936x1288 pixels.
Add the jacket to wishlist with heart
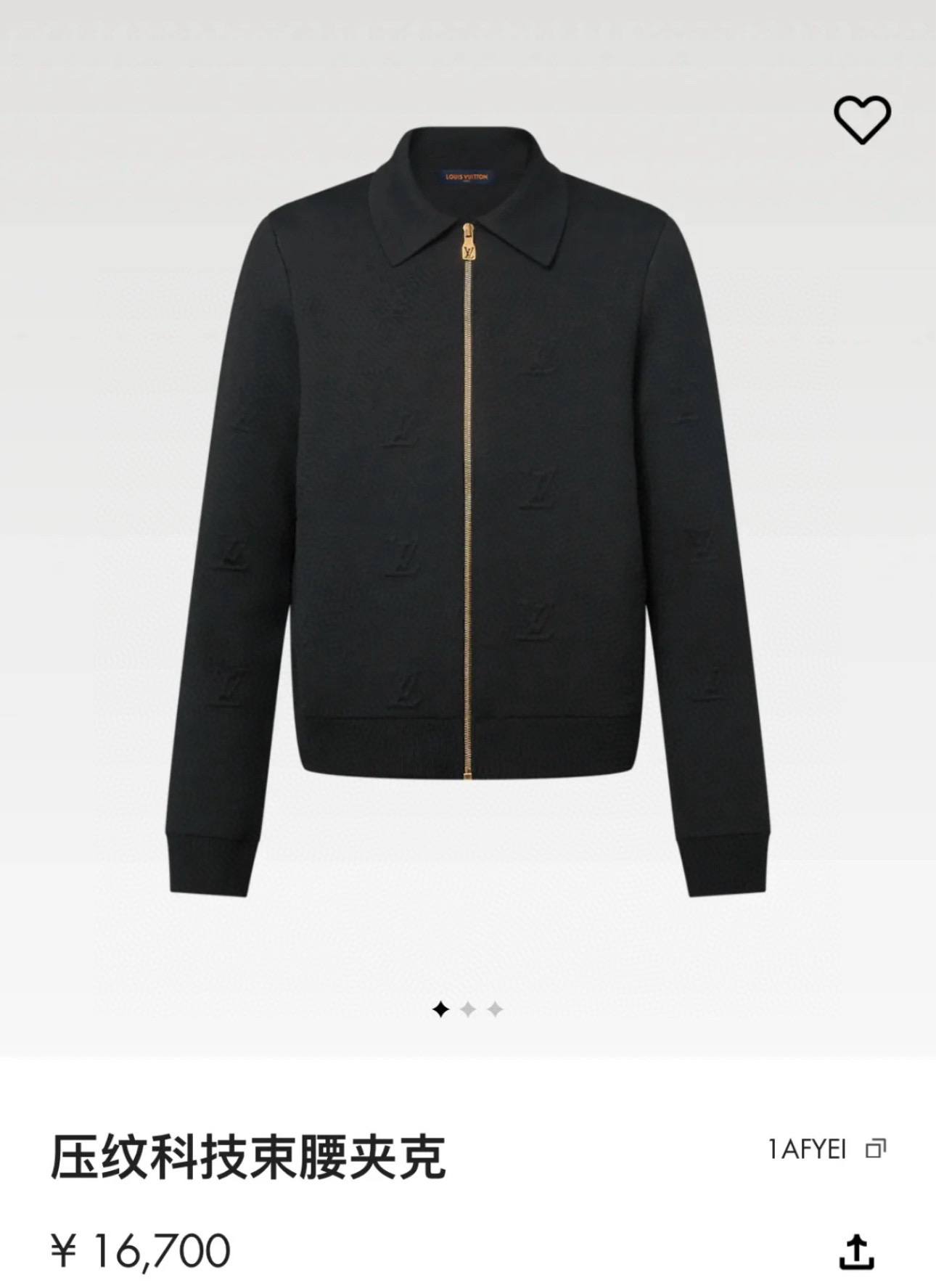861,120
